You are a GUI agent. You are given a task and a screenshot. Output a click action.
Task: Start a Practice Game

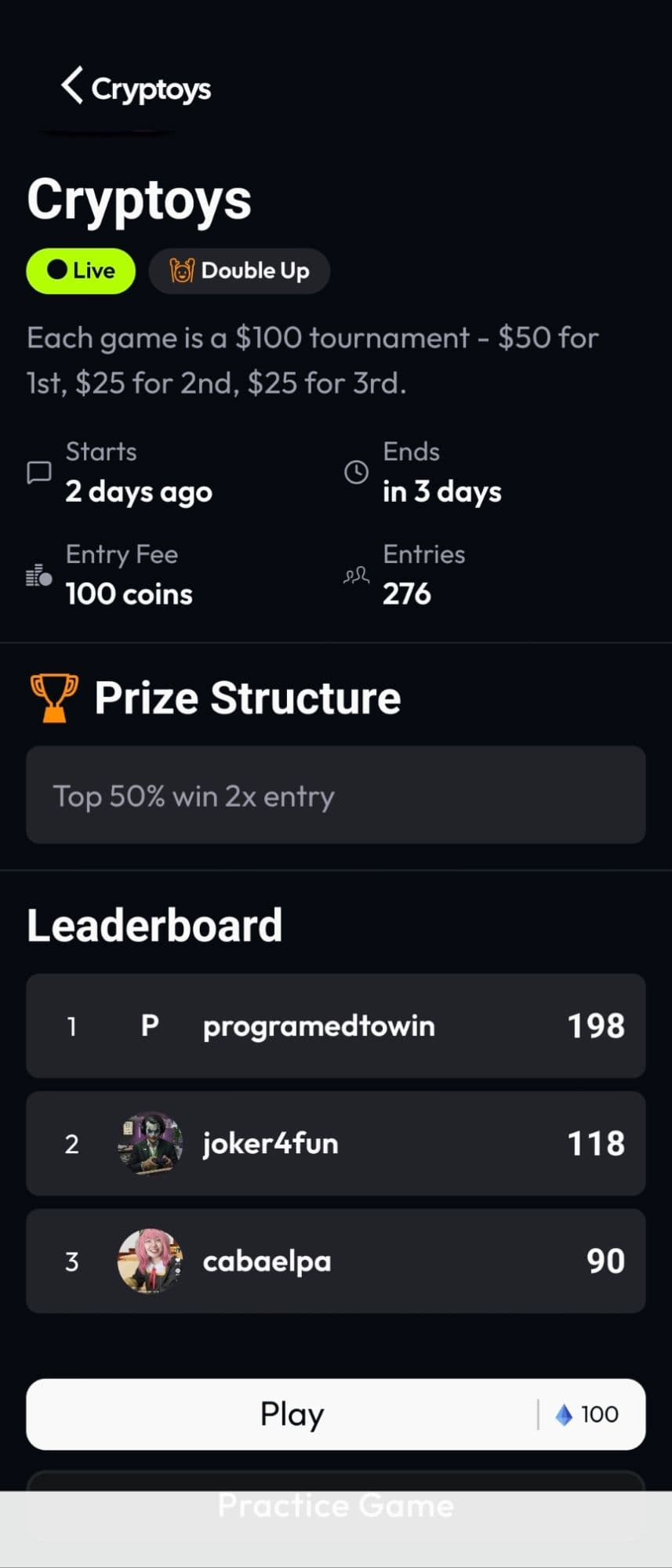click(336, 1504)
